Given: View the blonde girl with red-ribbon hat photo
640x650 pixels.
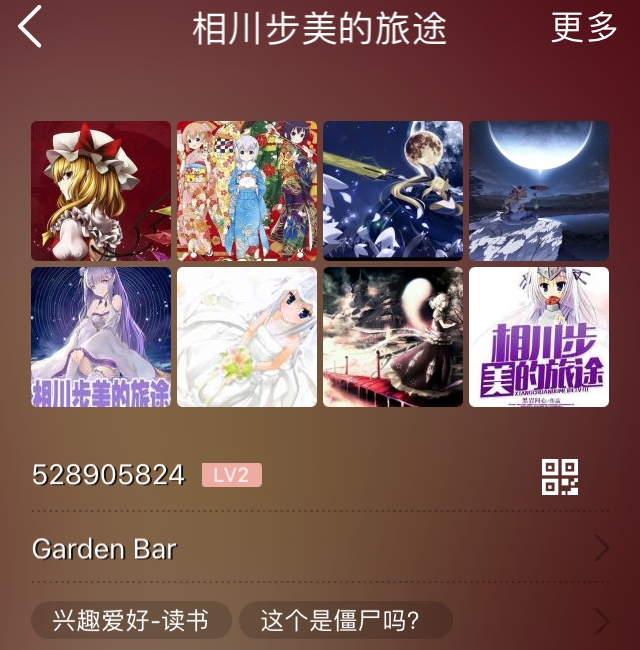Looking at the screenshot, I should (x=101, y=191).
